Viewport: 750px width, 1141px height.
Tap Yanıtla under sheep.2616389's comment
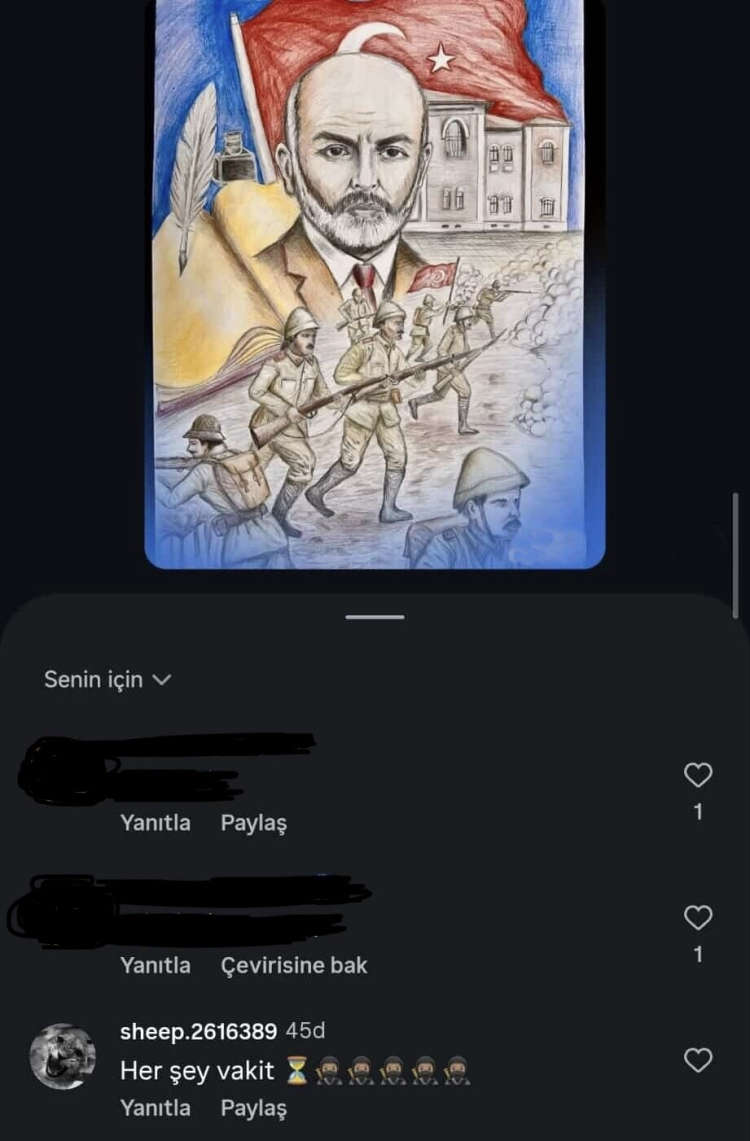[x=155, y=1108]
